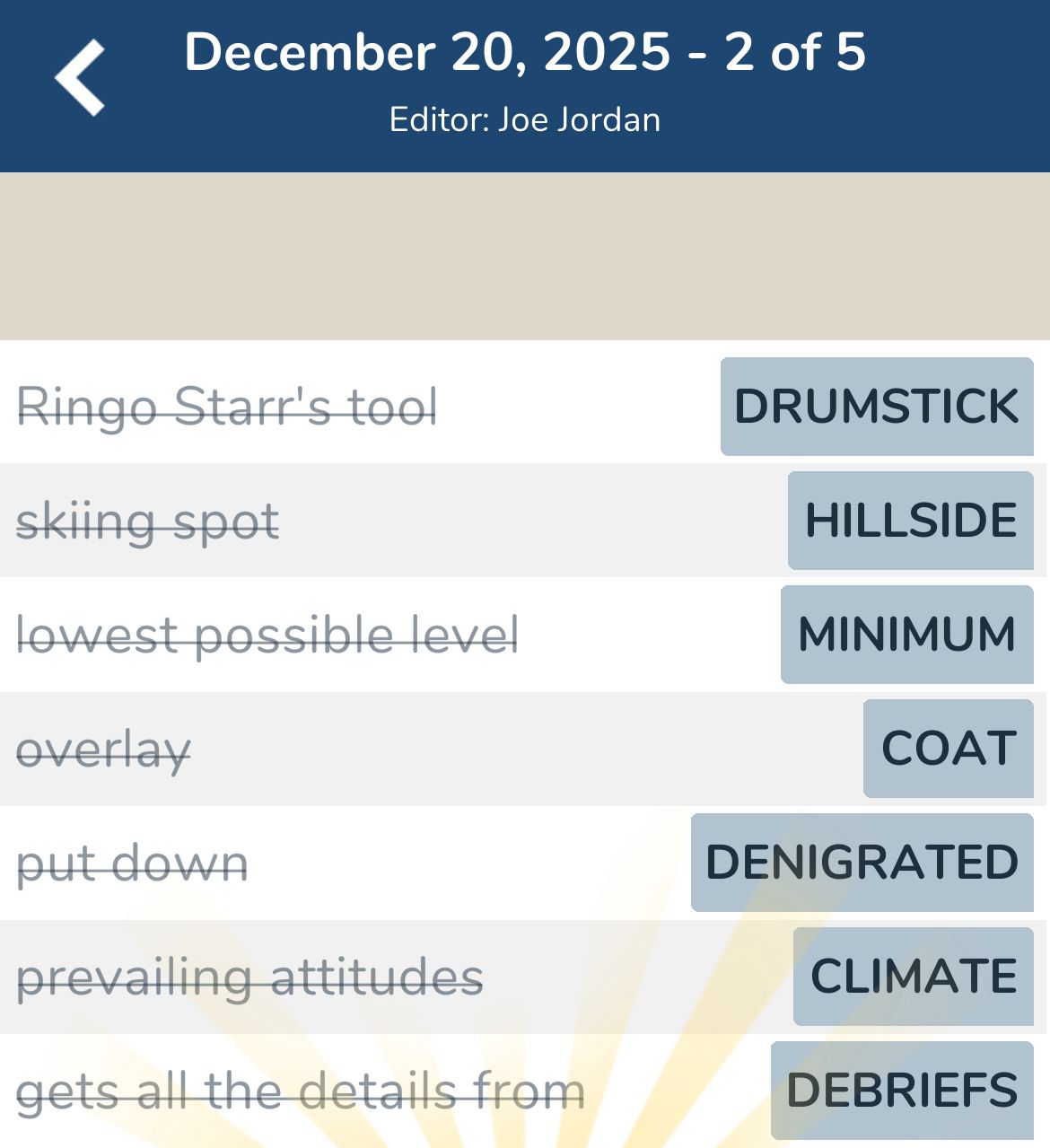This screenshot has width=1050, height=1148.
Task: Tap the clue 'put down'
Action: pos(133,863)
